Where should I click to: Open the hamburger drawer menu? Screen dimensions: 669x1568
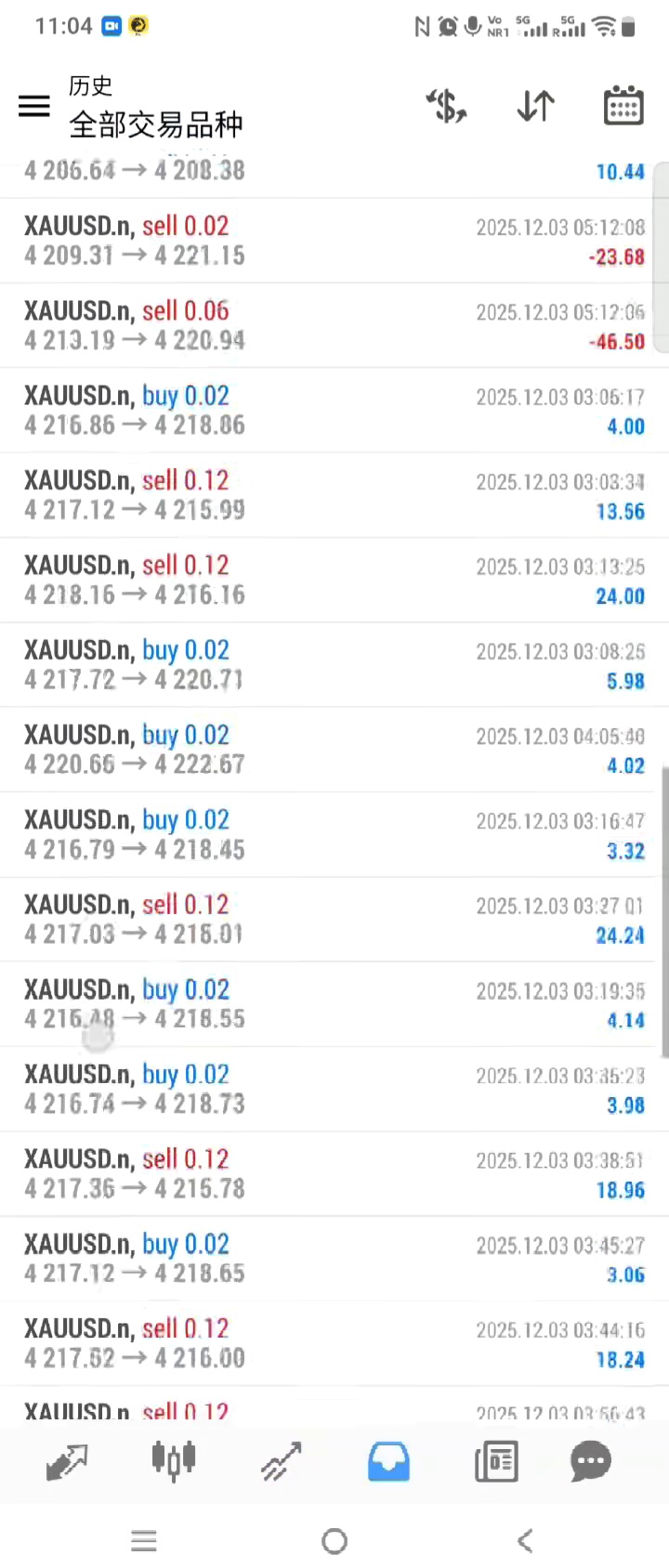click(34, 106)
